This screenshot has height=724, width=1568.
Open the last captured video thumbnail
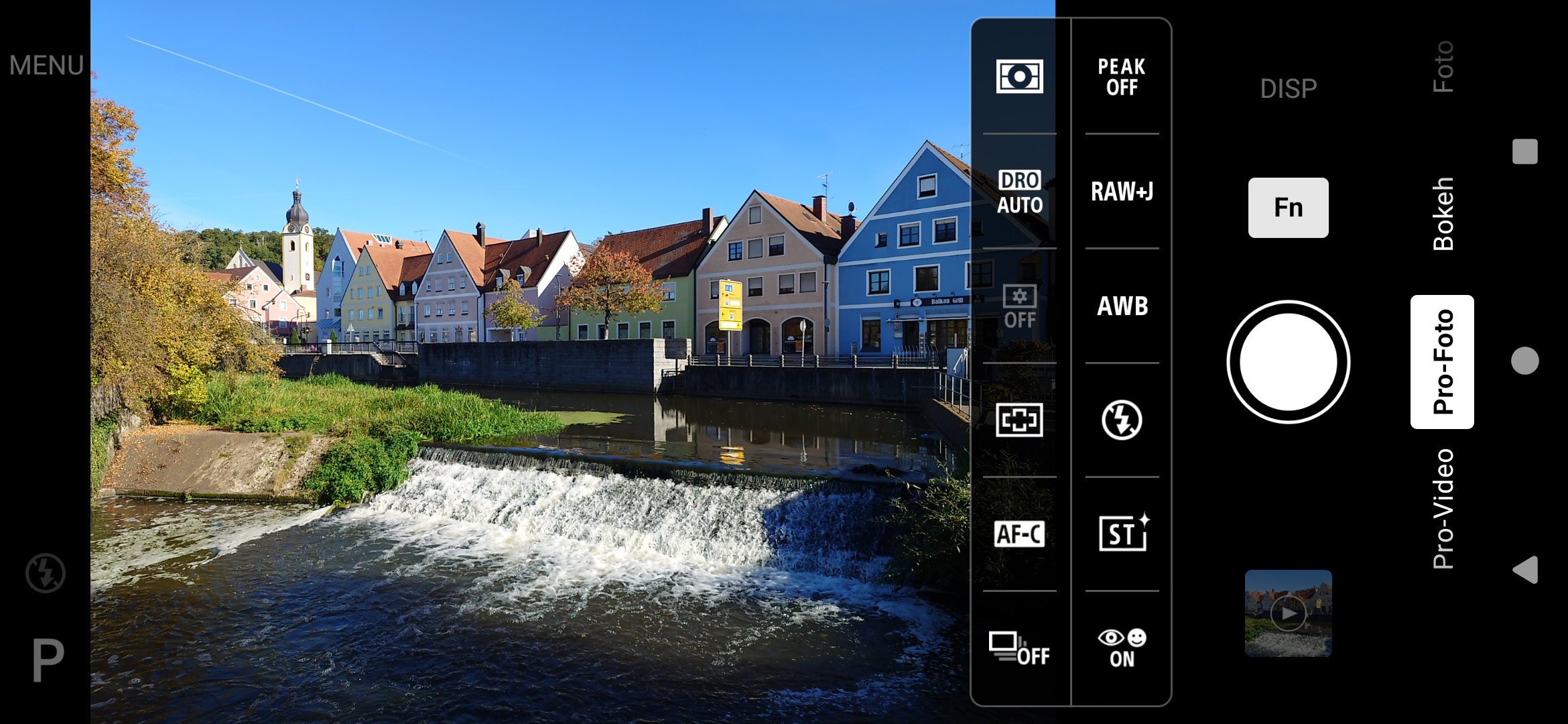pos(1288,613)
